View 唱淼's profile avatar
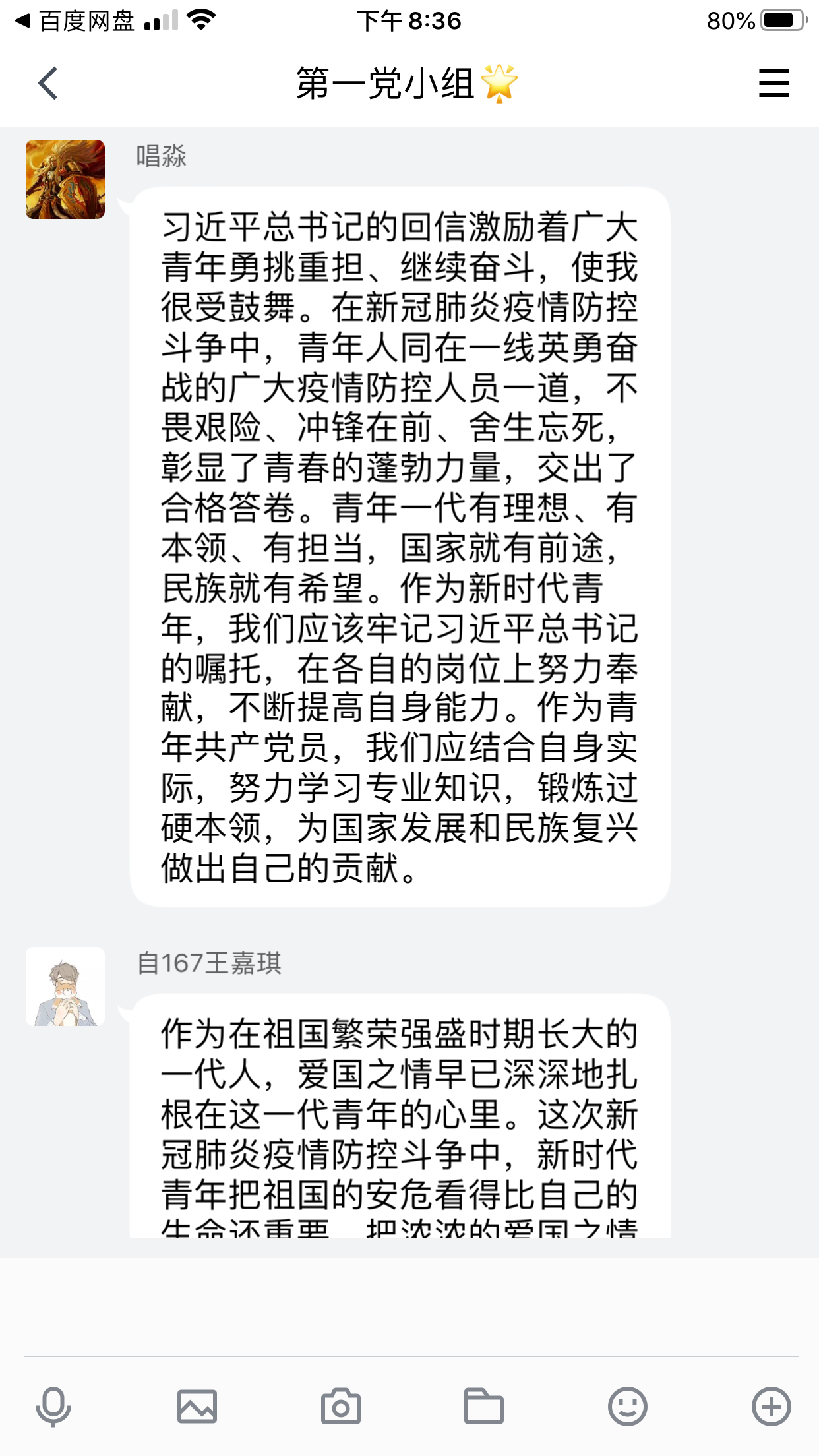Image resolution: width=819 pixels, height=1456 pixels. coord(65,179)
